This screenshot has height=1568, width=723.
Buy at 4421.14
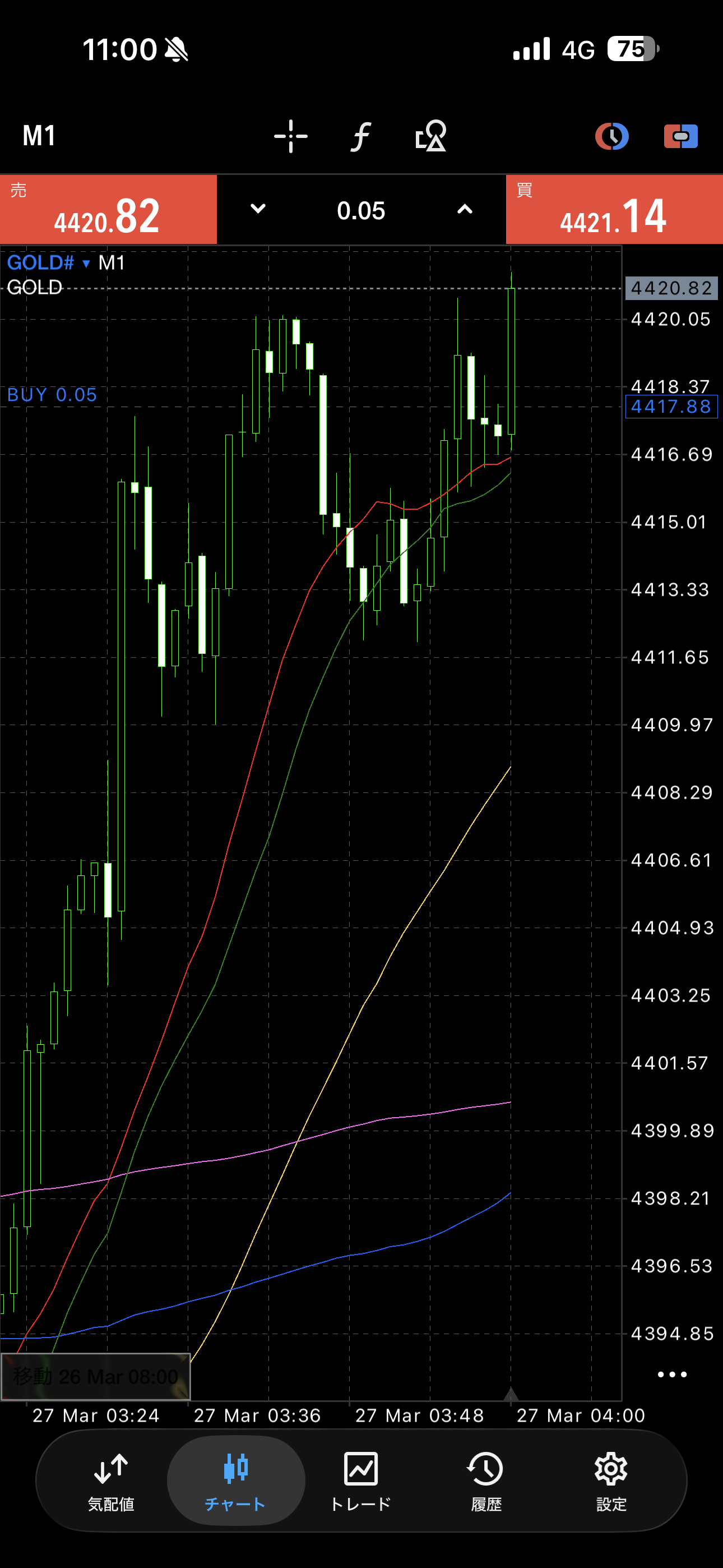coord(614,210)
